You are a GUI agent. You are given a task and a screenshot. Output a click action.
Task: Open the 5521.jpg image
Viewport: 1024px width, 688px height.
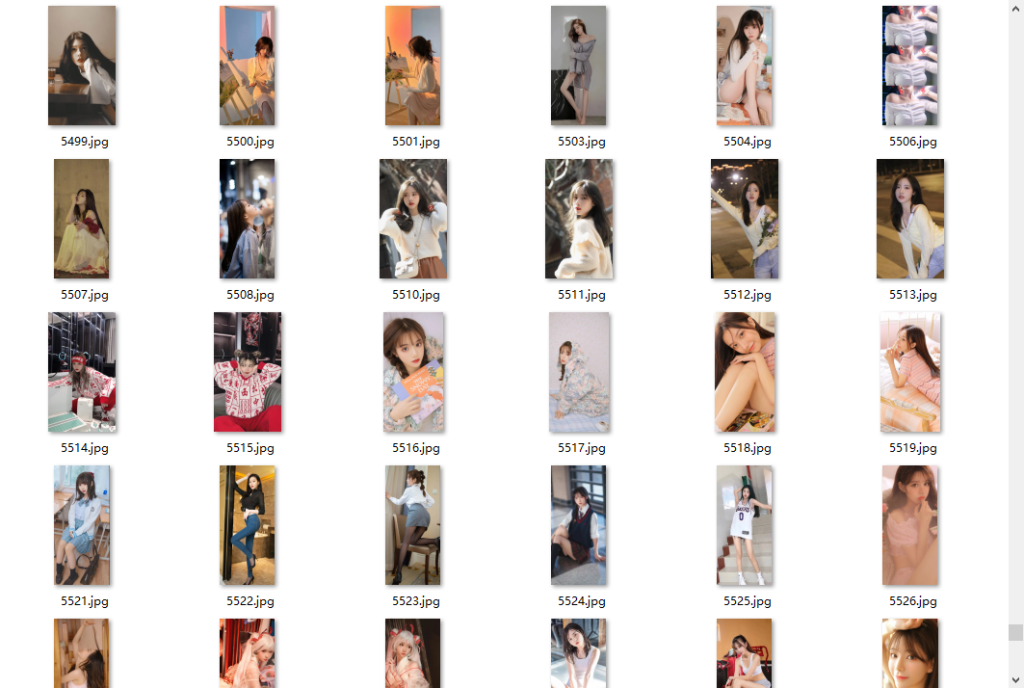[82, 525]
